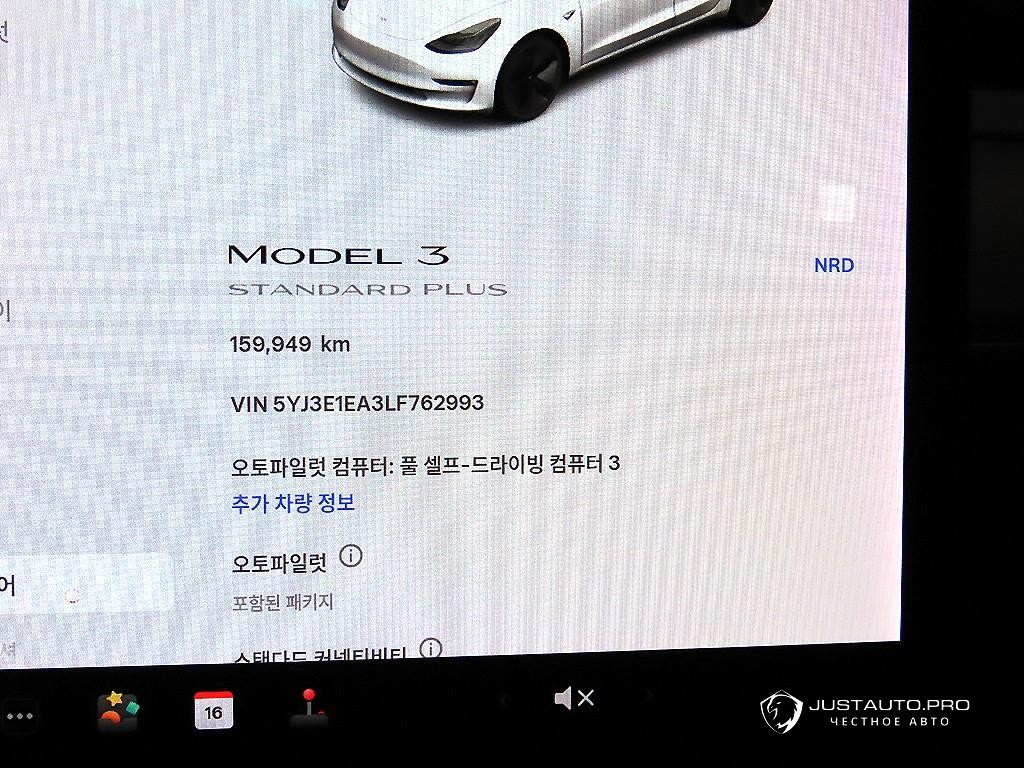Open the all apps three-dot launcher
Screen dimensions: 1024x768
click(20, 715)
